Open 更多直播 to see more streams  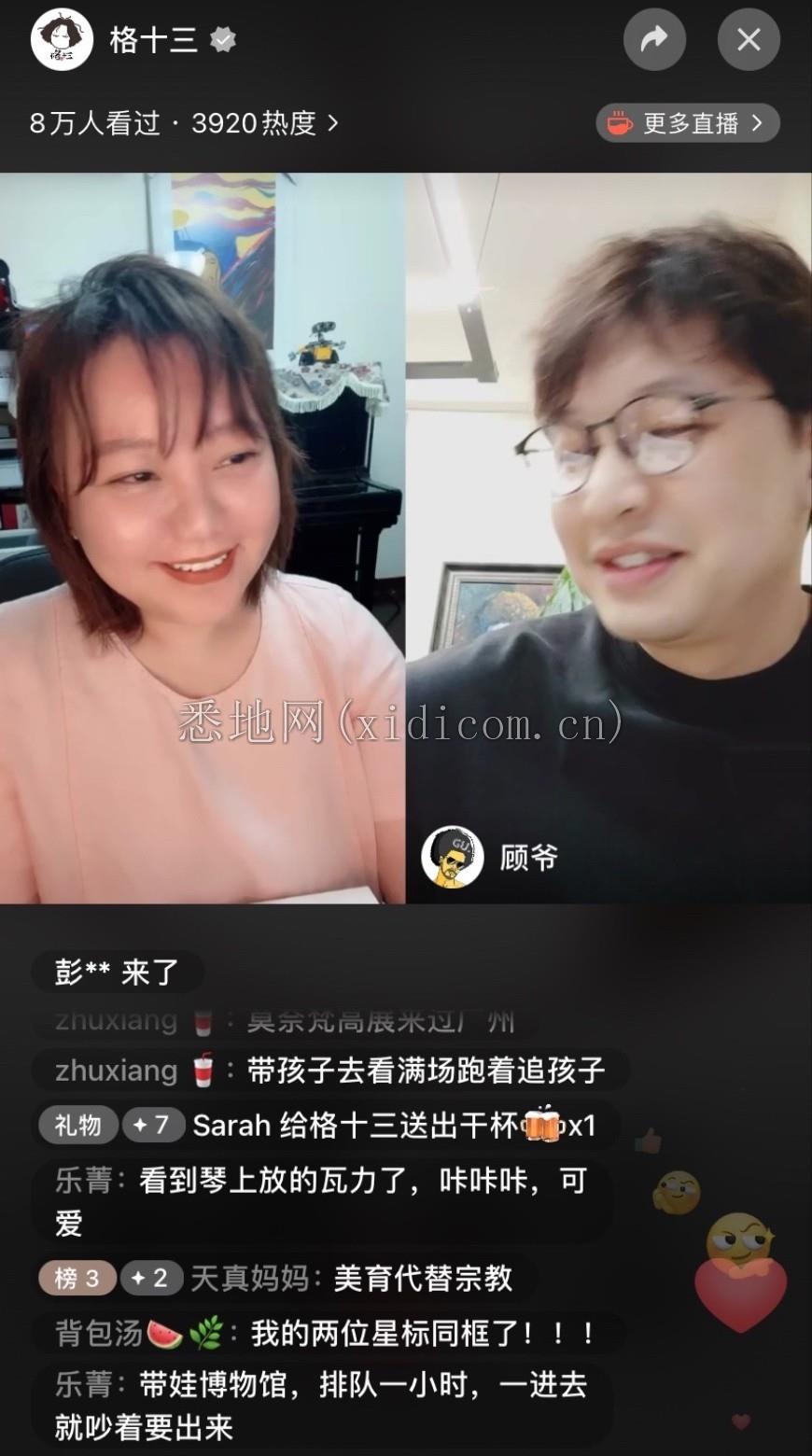coord(688,123)
